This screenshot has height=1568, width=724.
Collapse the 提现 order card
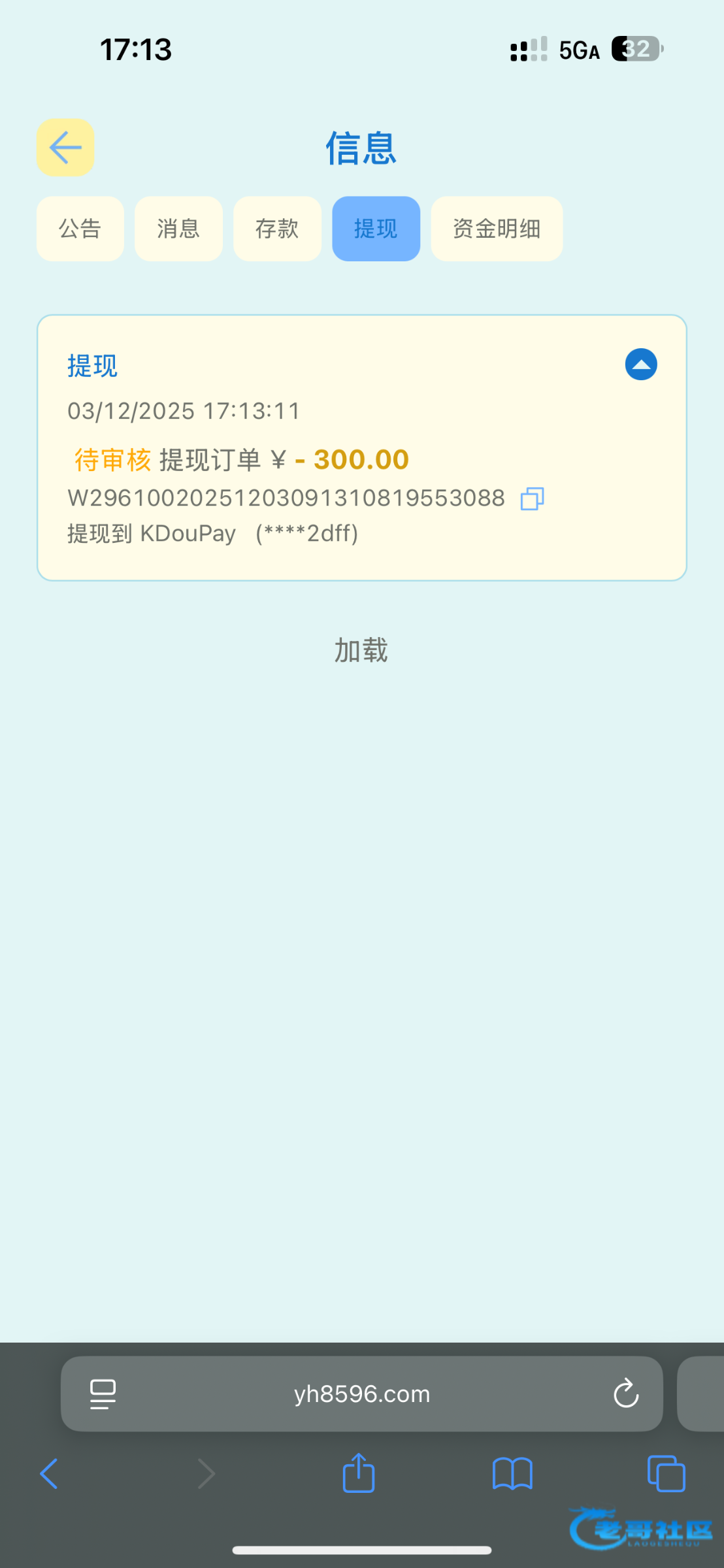[x=641, y=365]
